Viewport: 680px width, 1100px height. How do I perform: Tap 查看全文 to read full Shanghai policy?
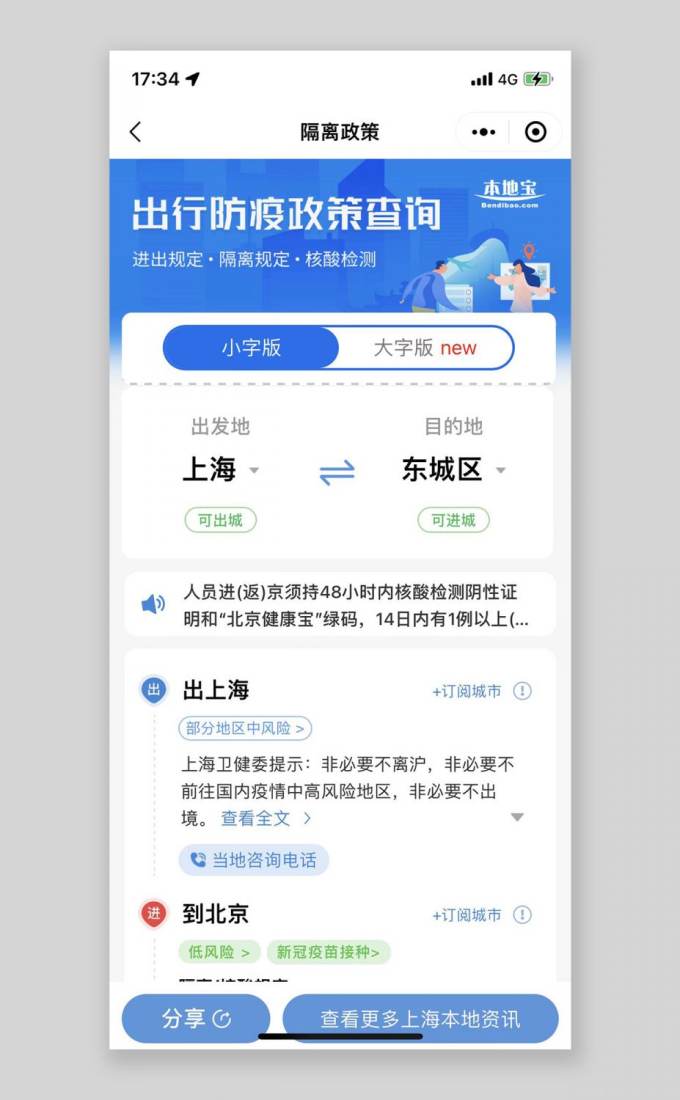click(266, 818)
